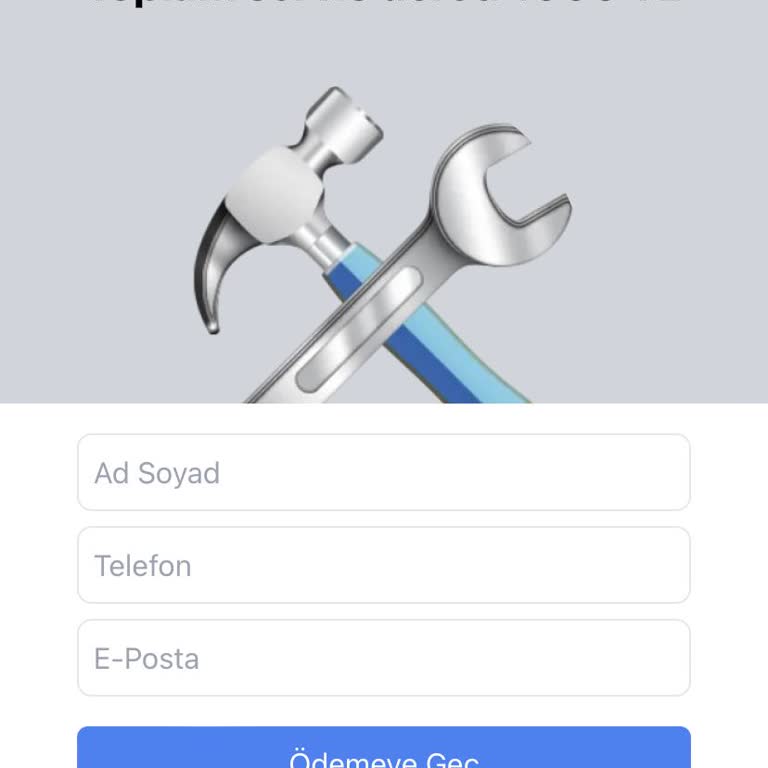This screenshot has width=768, height=768.
Task: Select the E-Posta email field
Action: click(x=383, y=658)
